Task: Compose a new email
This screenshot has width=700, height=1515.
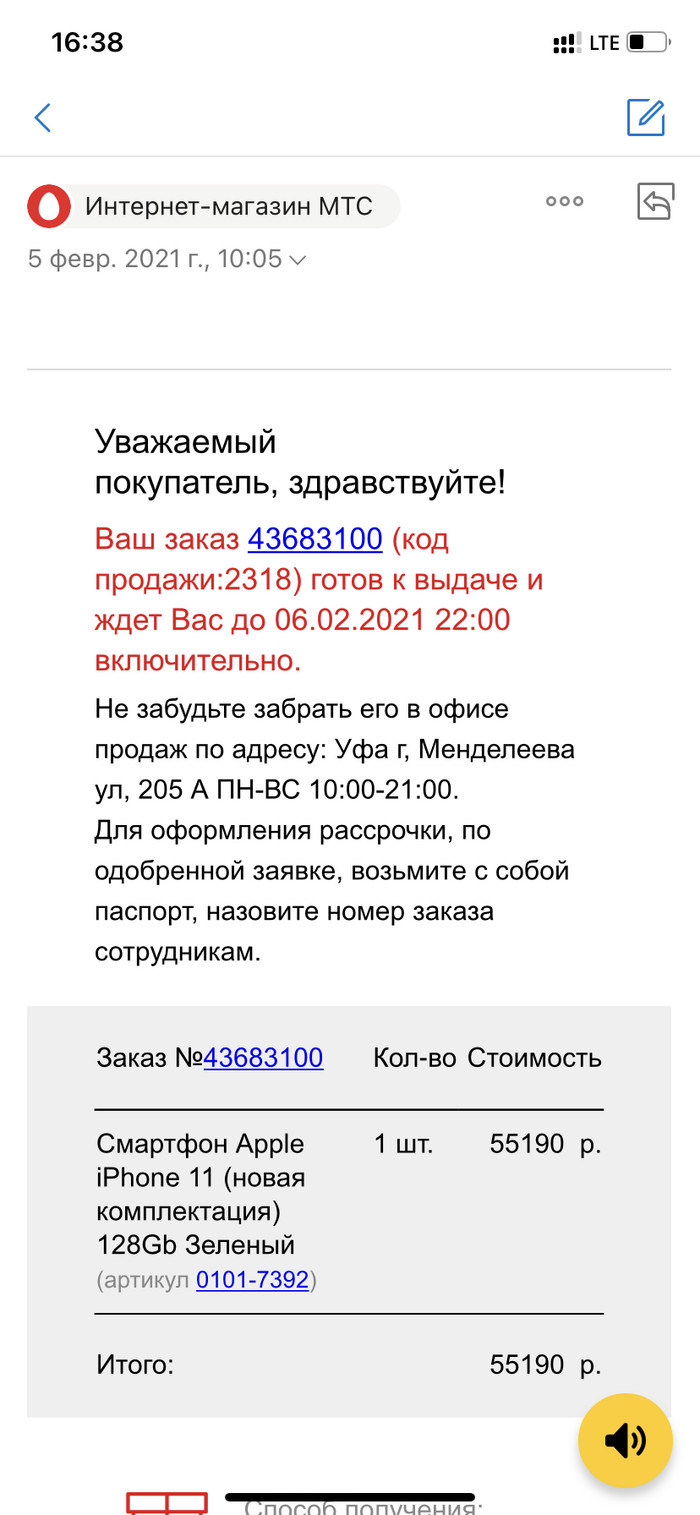Action: (x=646, y=118)
